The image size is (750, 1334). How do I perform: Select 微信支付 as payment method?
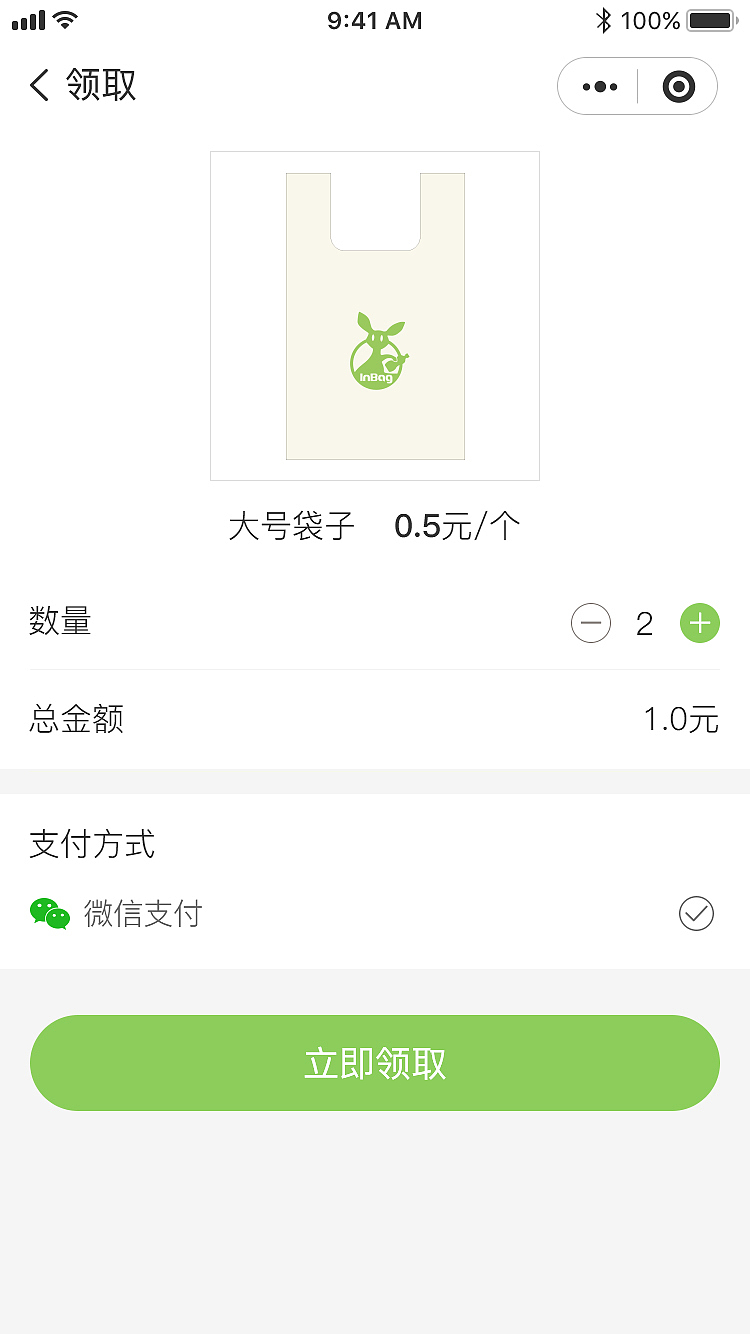[x=696, y=913]
